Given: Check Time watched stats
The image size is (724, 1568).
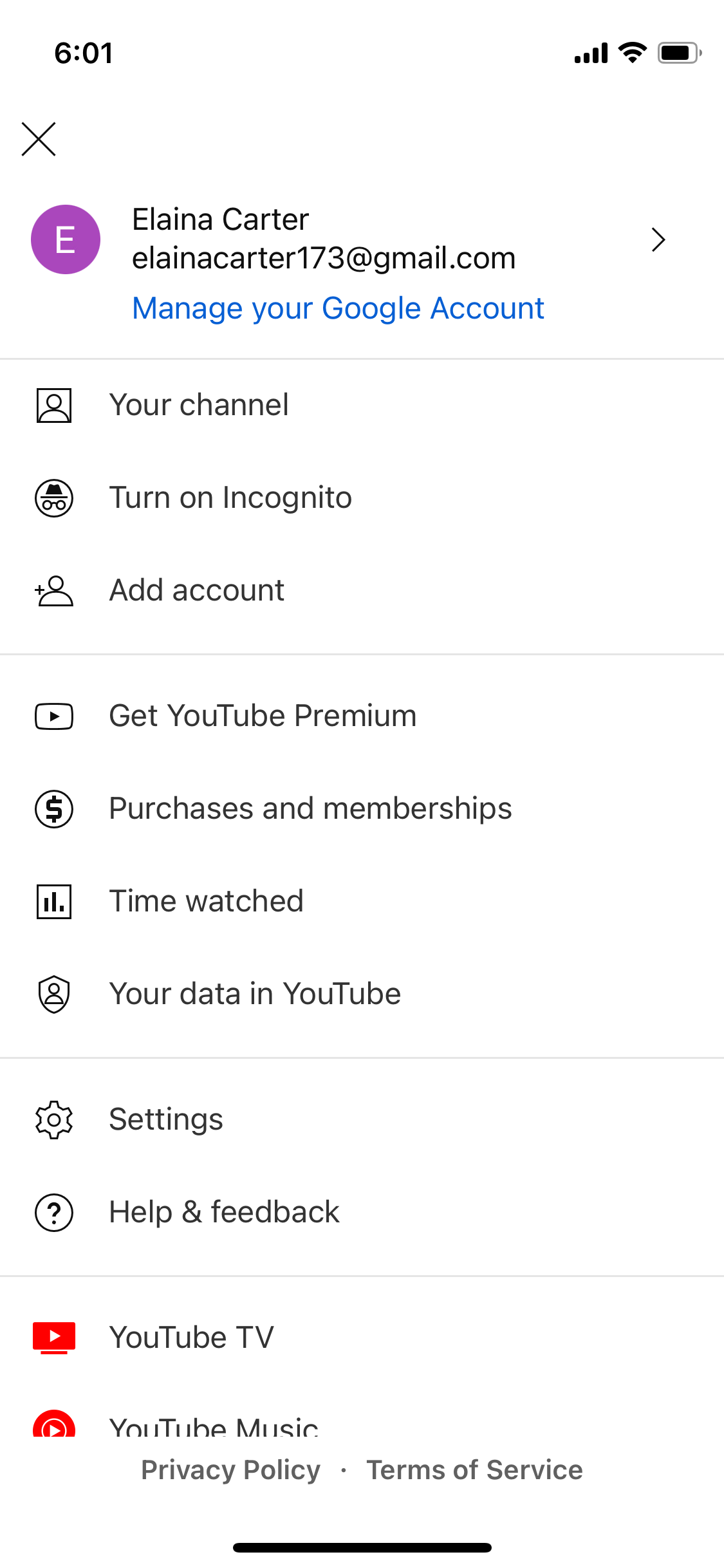Looking at the screenshot, I should 362,902.
